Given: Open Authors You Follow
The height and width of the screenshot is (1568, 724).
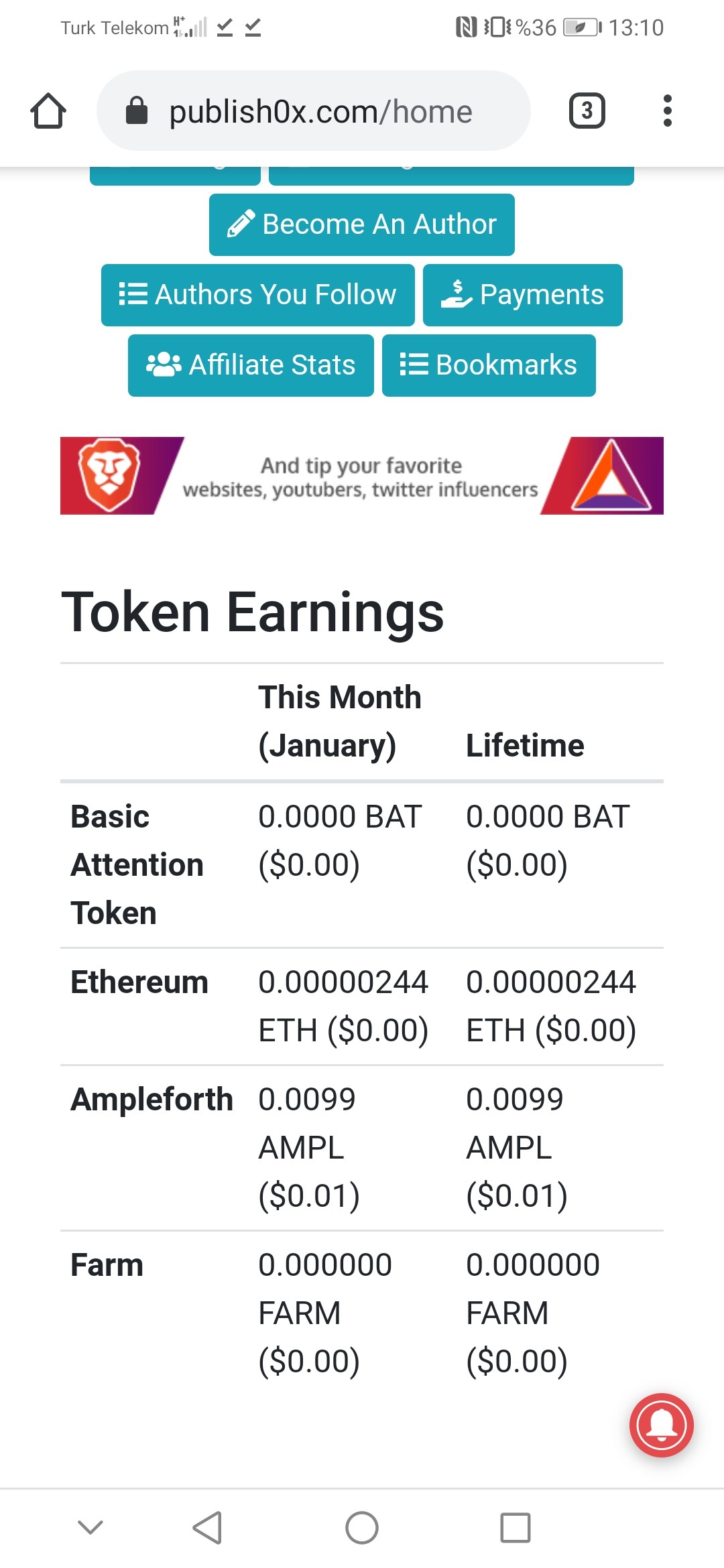Looking at the screenshot, I should [x=258, y=295].
